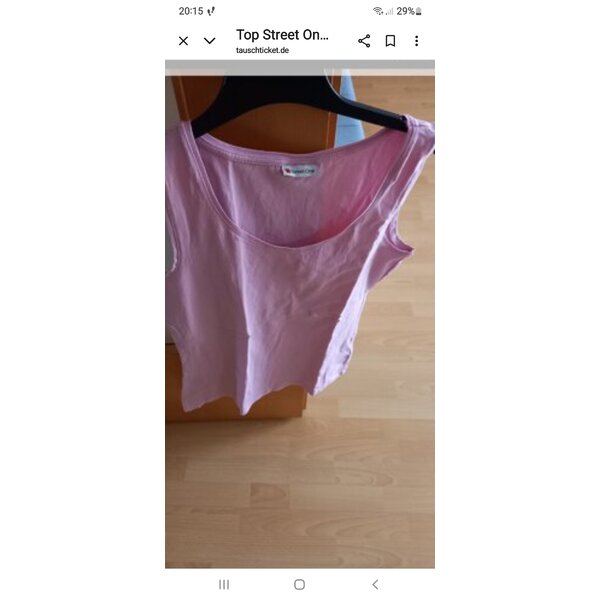
Task: Bookmark this page
Action: pos(390,41)
